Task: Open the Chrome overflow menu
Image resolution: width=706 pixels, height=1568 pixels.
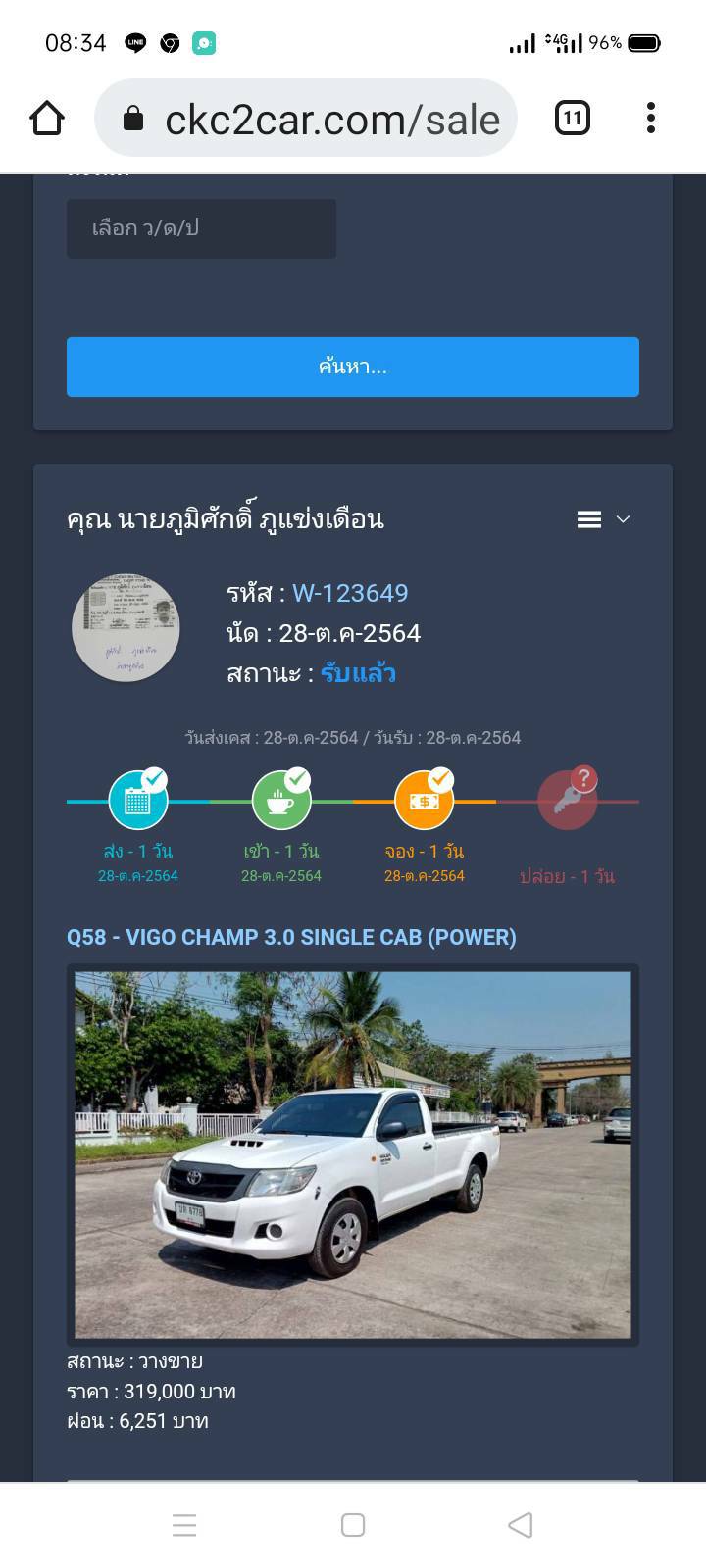Action: pyautogui.click(x=650, y=119)
